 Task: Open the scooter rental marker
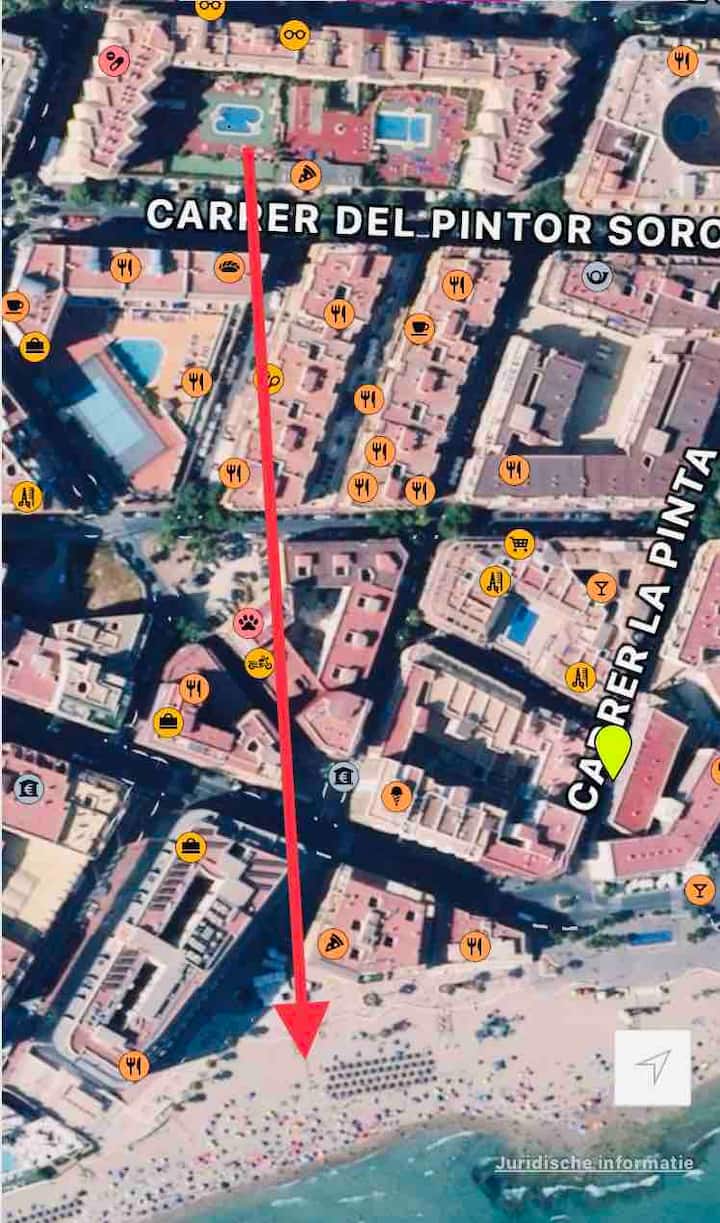(x=259, y=662)
